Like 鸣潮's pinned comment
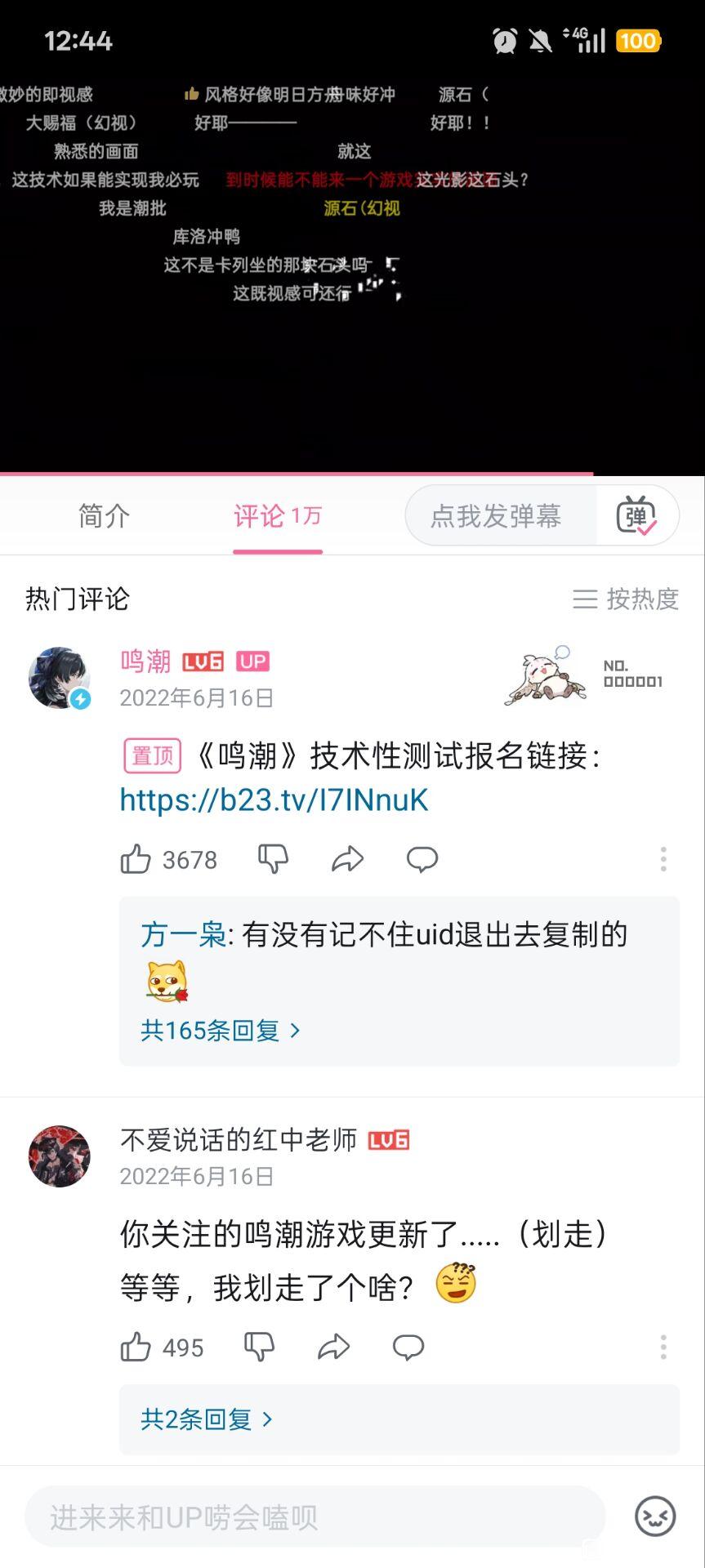Image resolution: width=705 pixels, height=1568 pixels. click(x=136, y=859)
